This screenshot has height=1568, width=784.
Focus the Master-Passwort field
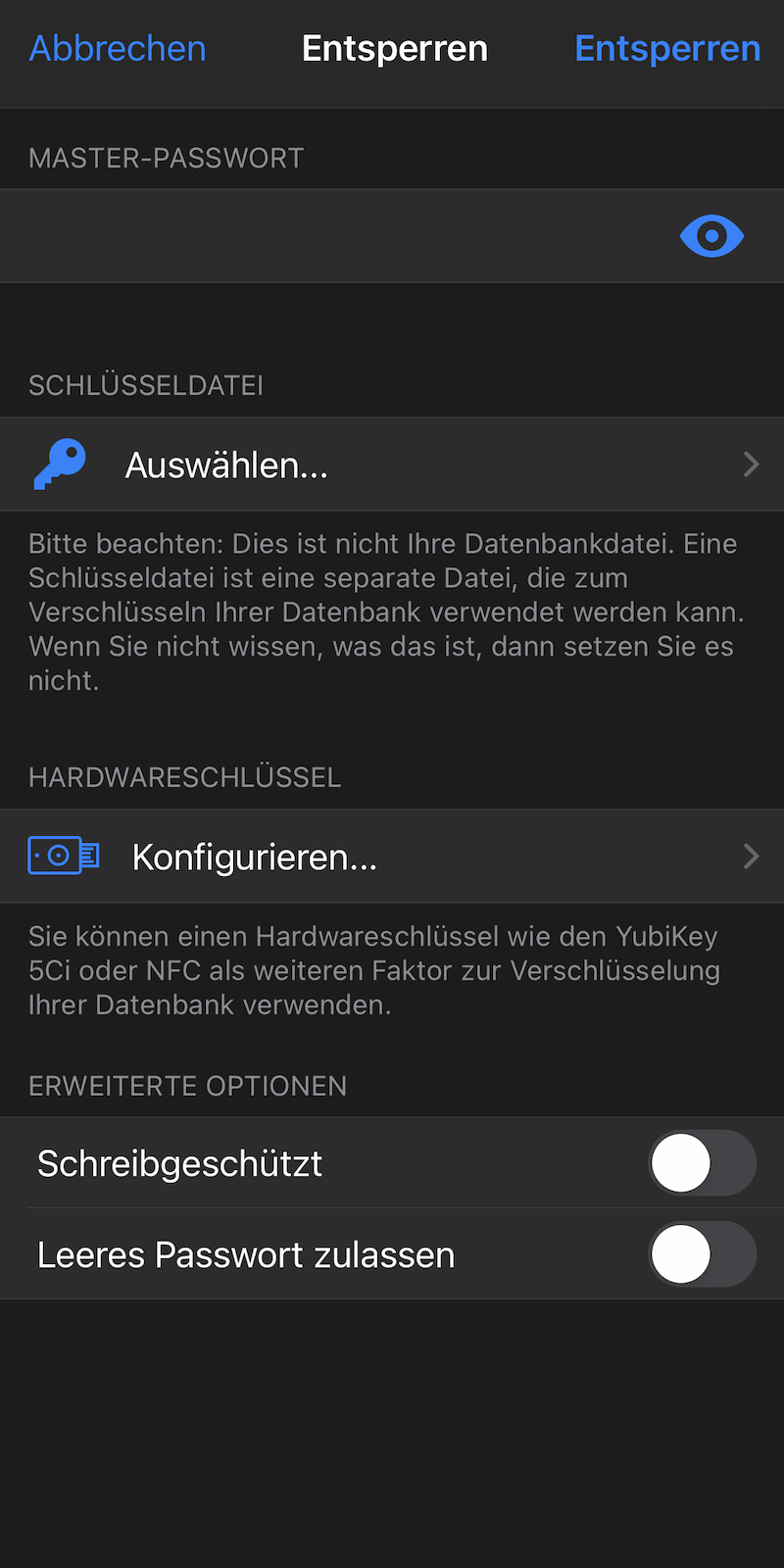tap(333, 236)
